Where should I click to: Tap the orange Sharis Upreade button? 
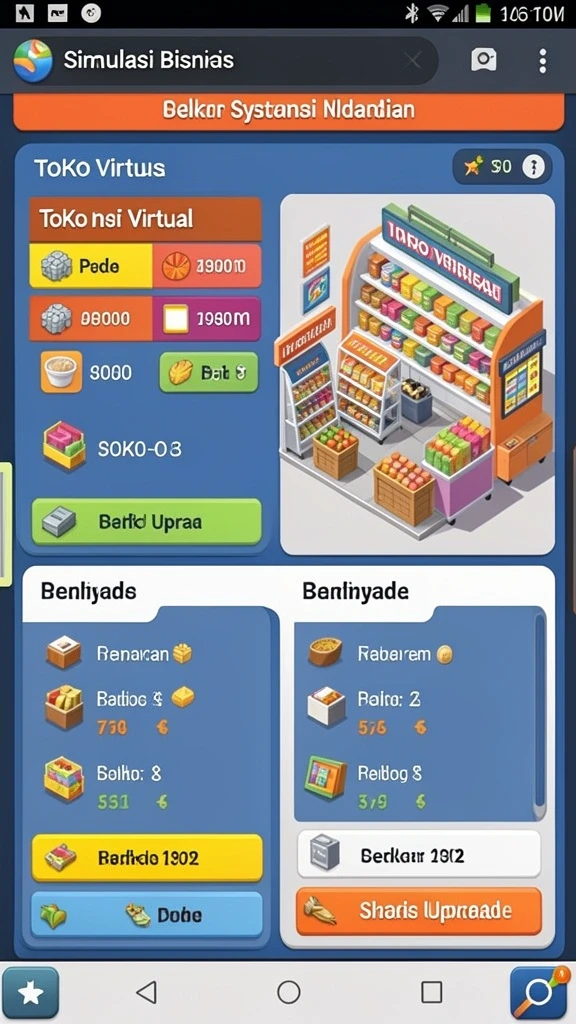419,911
